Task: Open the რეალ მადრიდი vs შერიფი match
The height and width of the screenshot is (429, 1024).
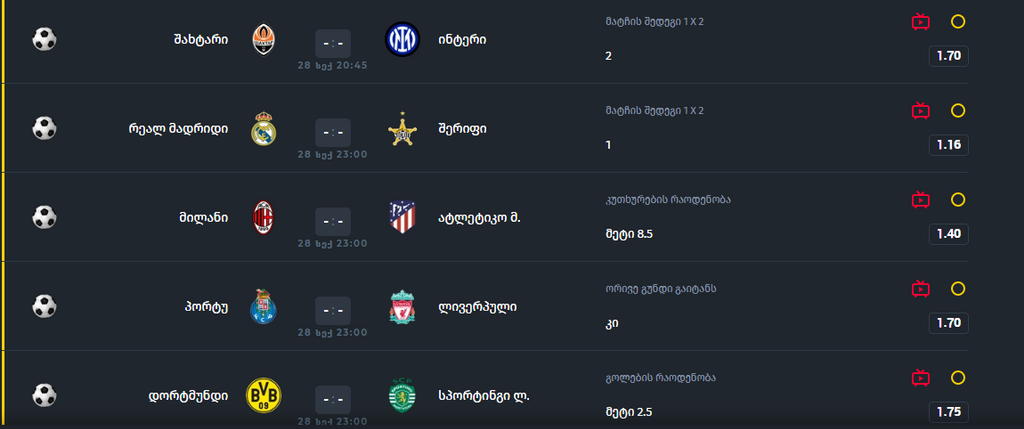Action: (x=333, y=129)
